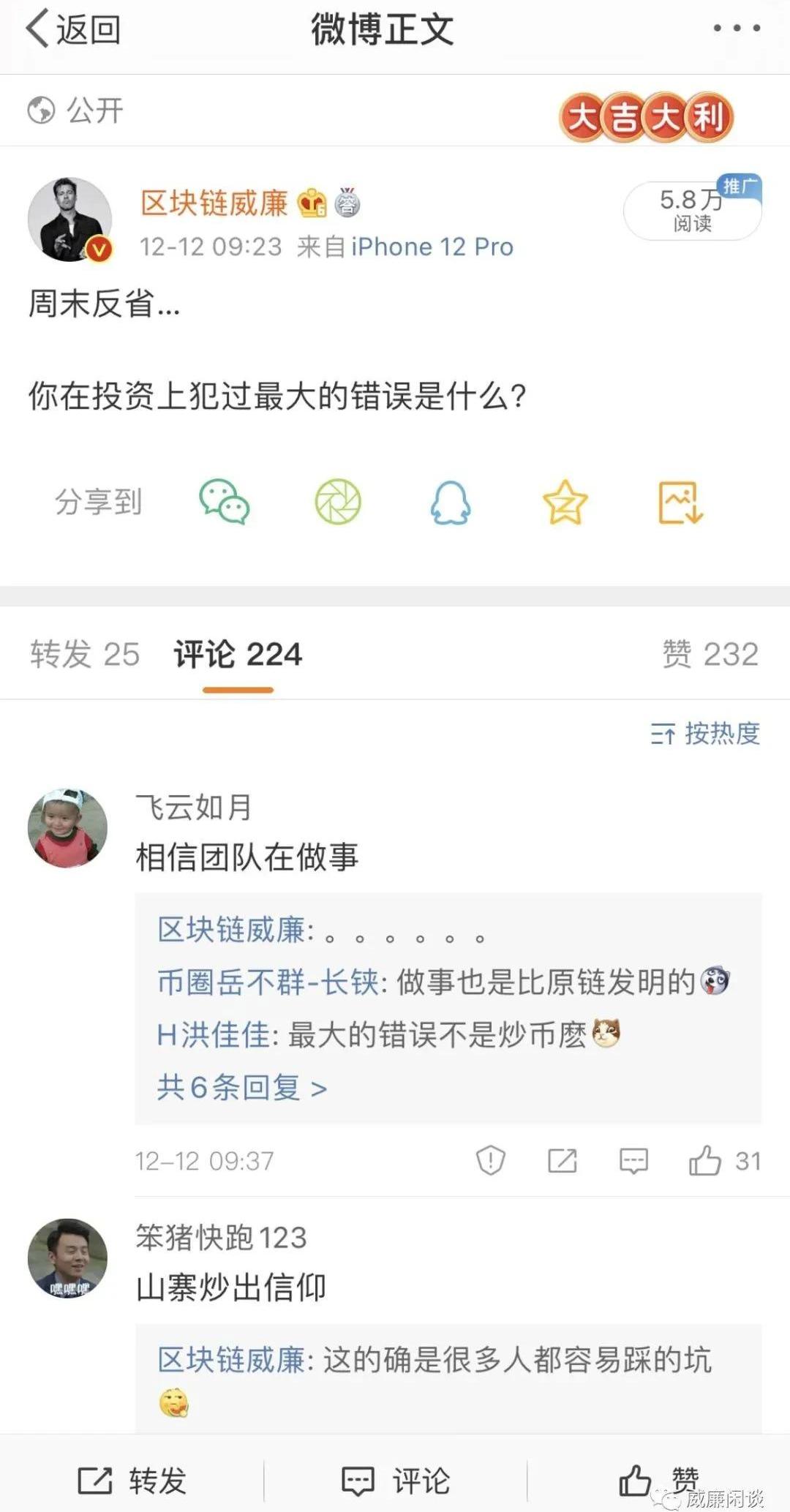This screenshot has width=790, height=1512.
Task: Share post to QQ
Action: (451, 502)
